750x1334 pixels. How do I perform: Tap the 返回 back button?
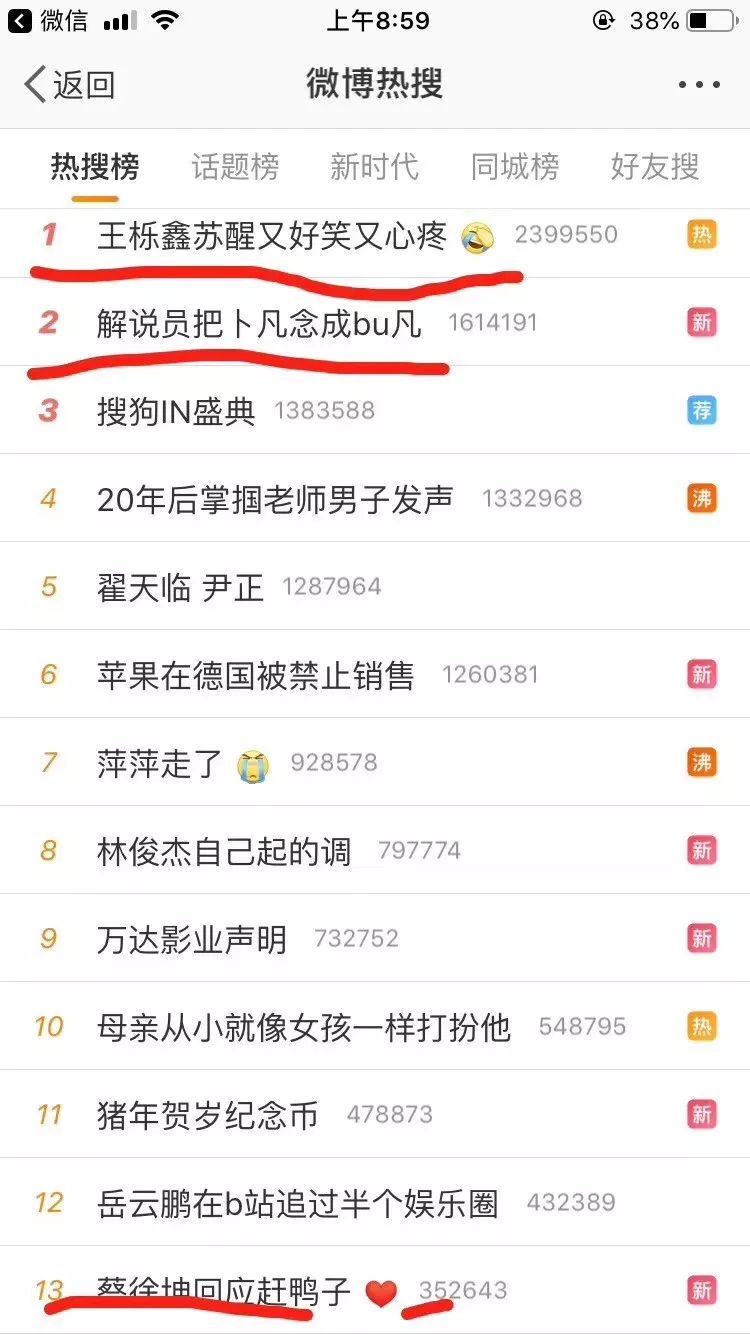point(70,85)
